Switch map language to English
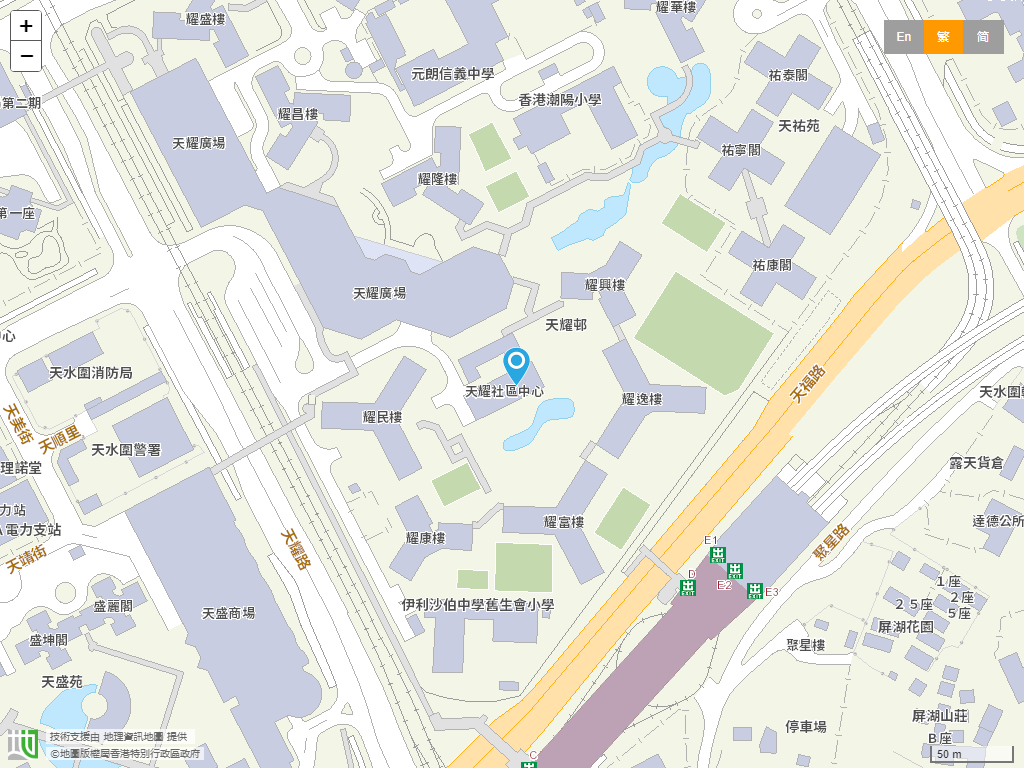1024x768 pixels. coord(904,37)
